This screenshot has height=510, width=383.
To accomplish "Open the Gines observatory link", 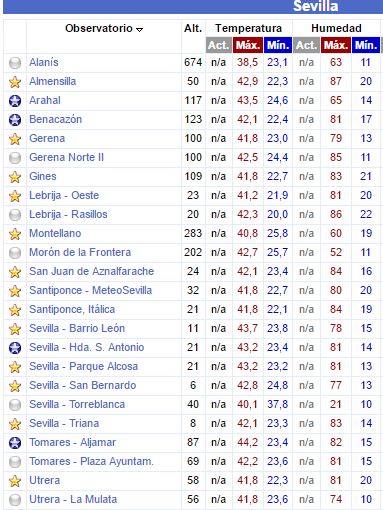I will click(43, 176).
